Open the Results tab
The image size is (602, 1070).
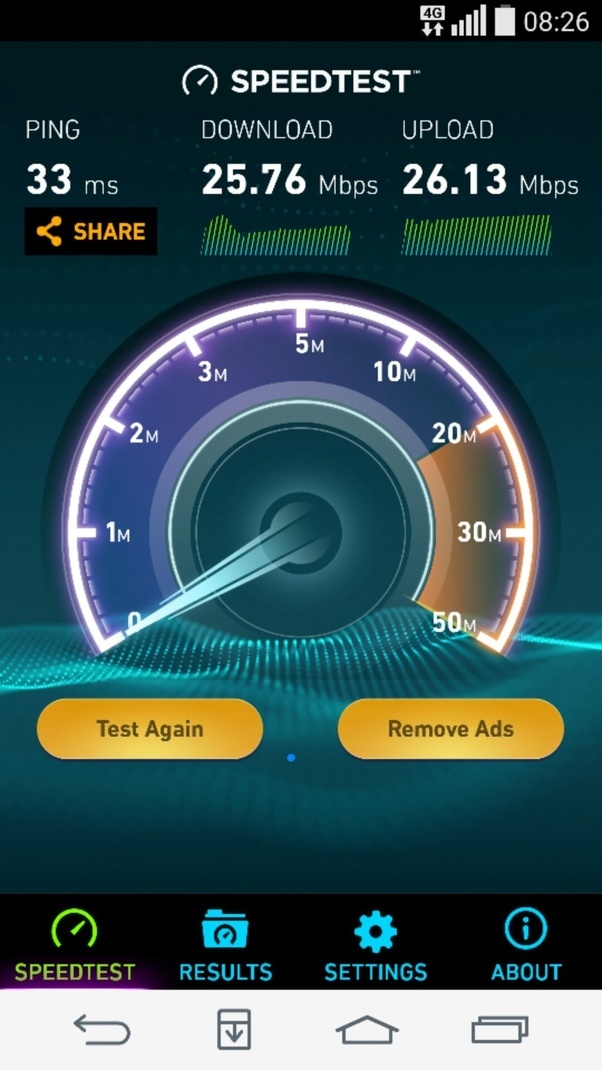(x=225, y=945)
